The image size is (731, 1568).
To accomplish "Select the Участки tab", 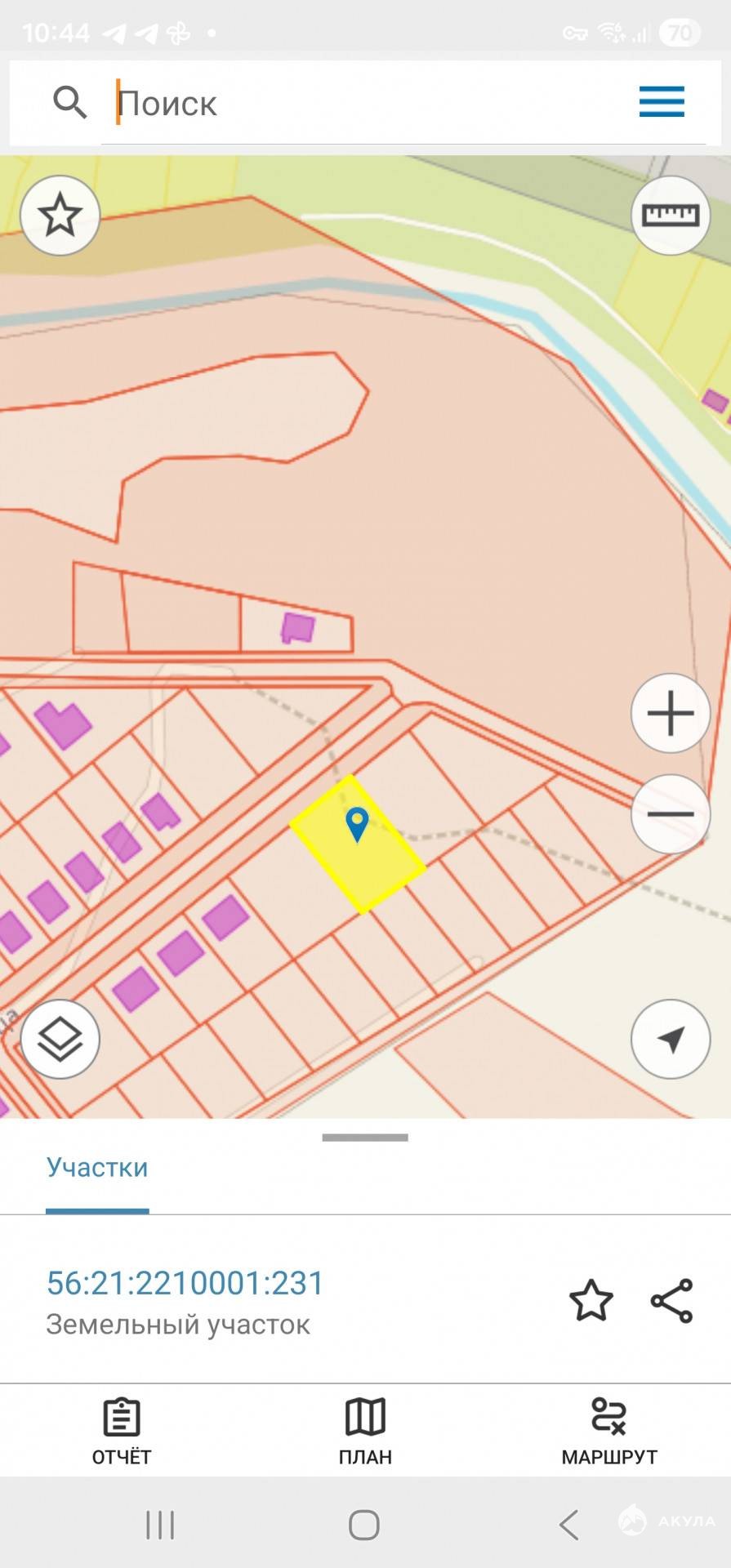I will [x=97, y=1168].
